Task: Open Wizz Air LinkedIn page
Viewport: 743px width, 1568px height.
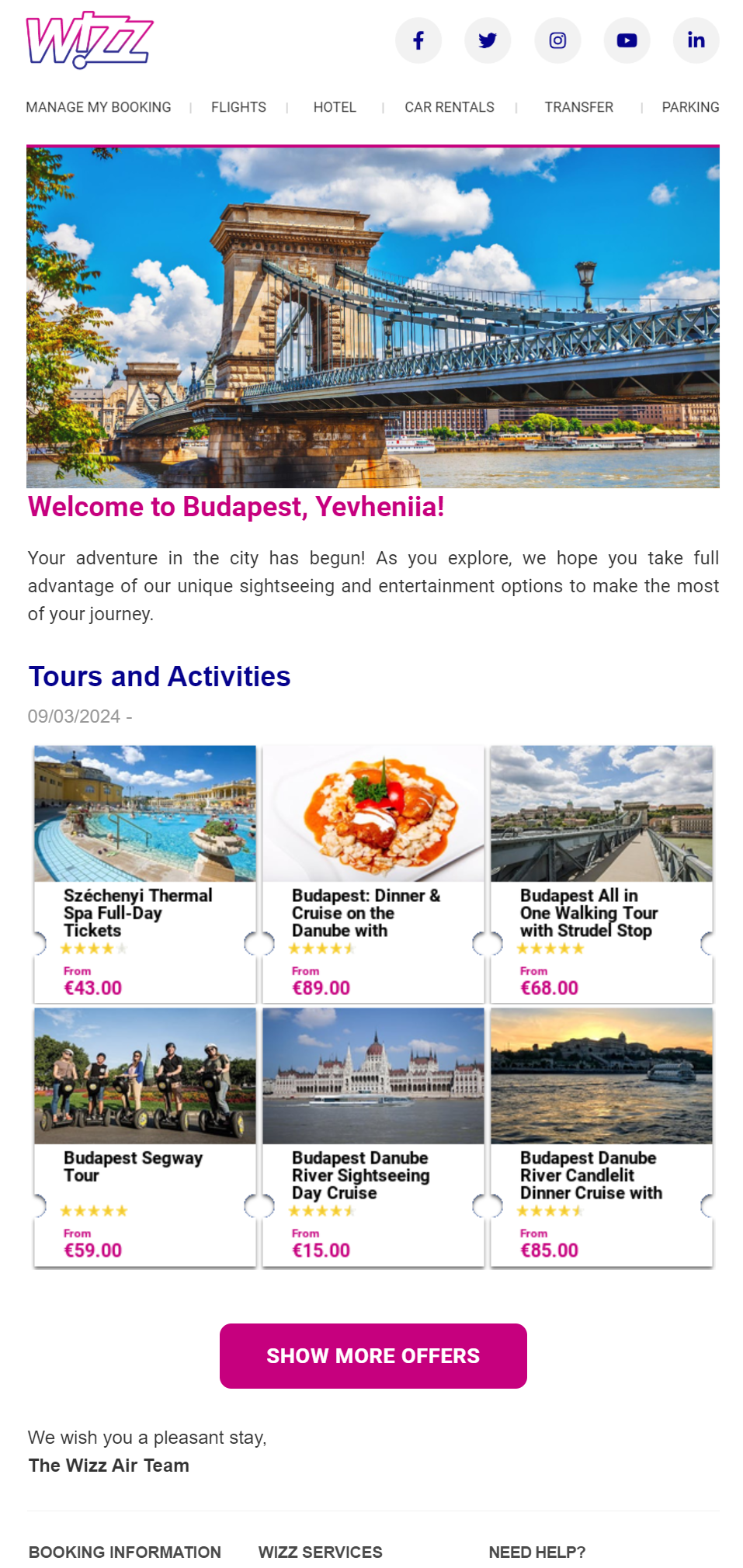Action: point(696,40)
